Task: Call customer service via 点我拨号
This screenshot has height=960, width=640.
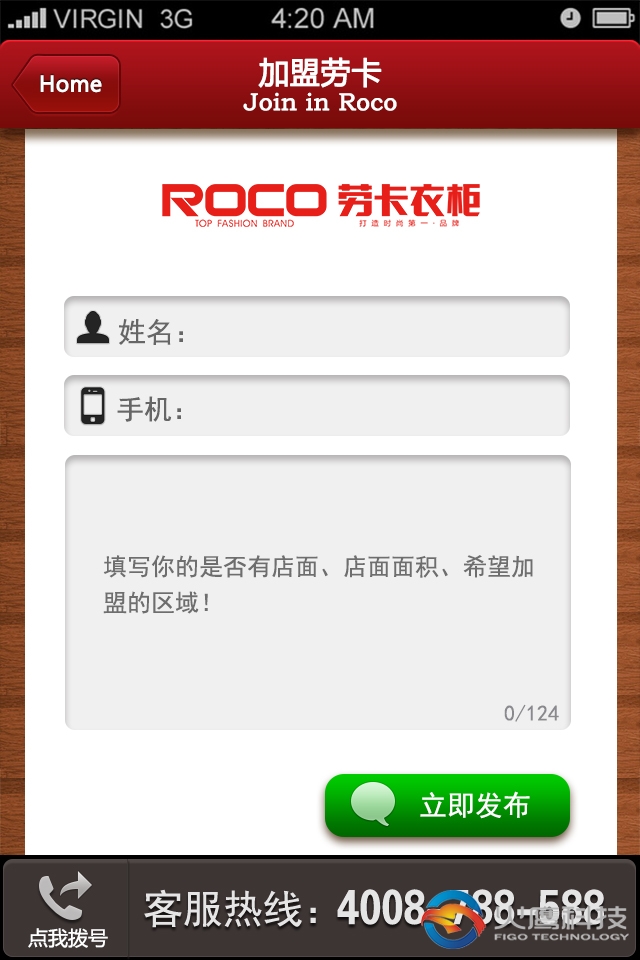Action: 66,908
